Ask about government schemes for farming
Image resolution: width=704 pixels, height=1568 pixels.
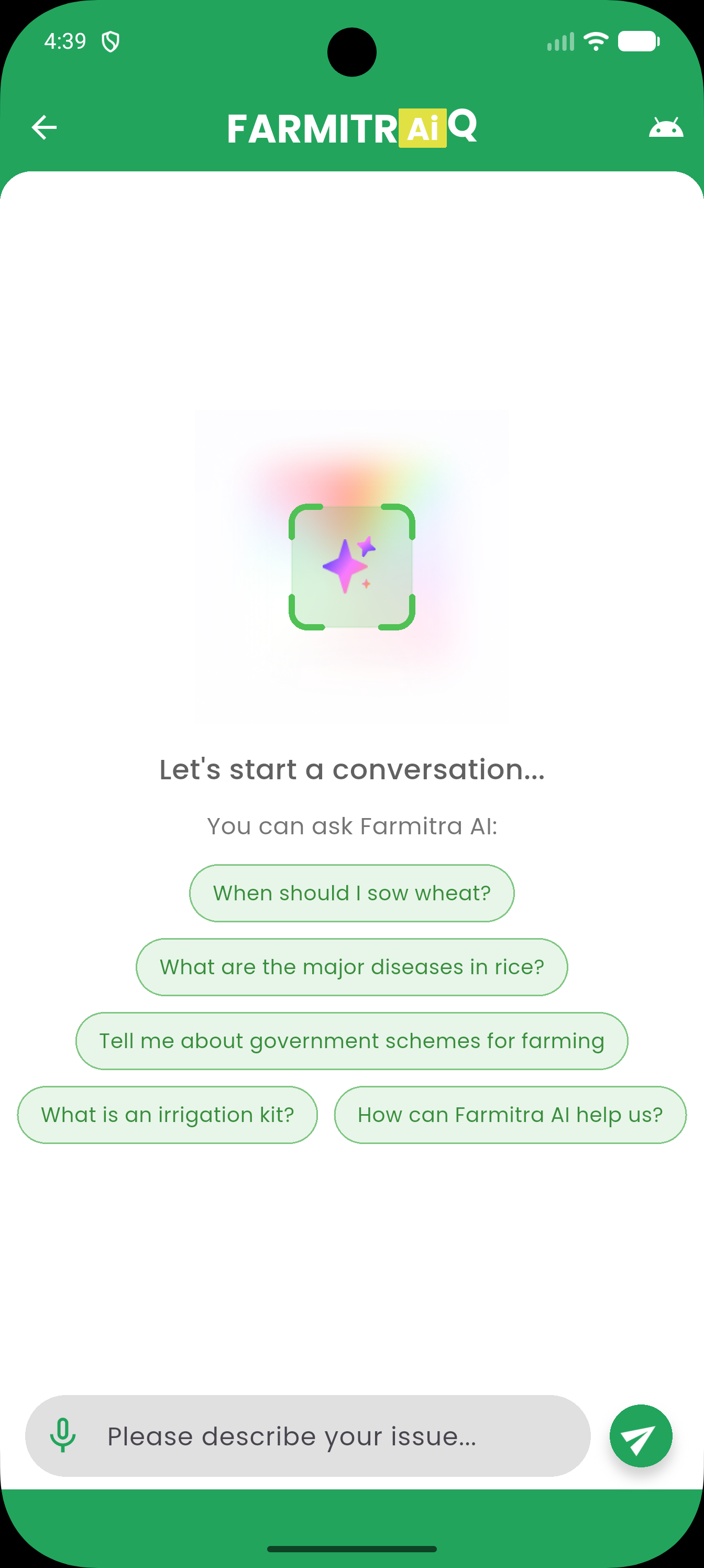pos(351,1041)
